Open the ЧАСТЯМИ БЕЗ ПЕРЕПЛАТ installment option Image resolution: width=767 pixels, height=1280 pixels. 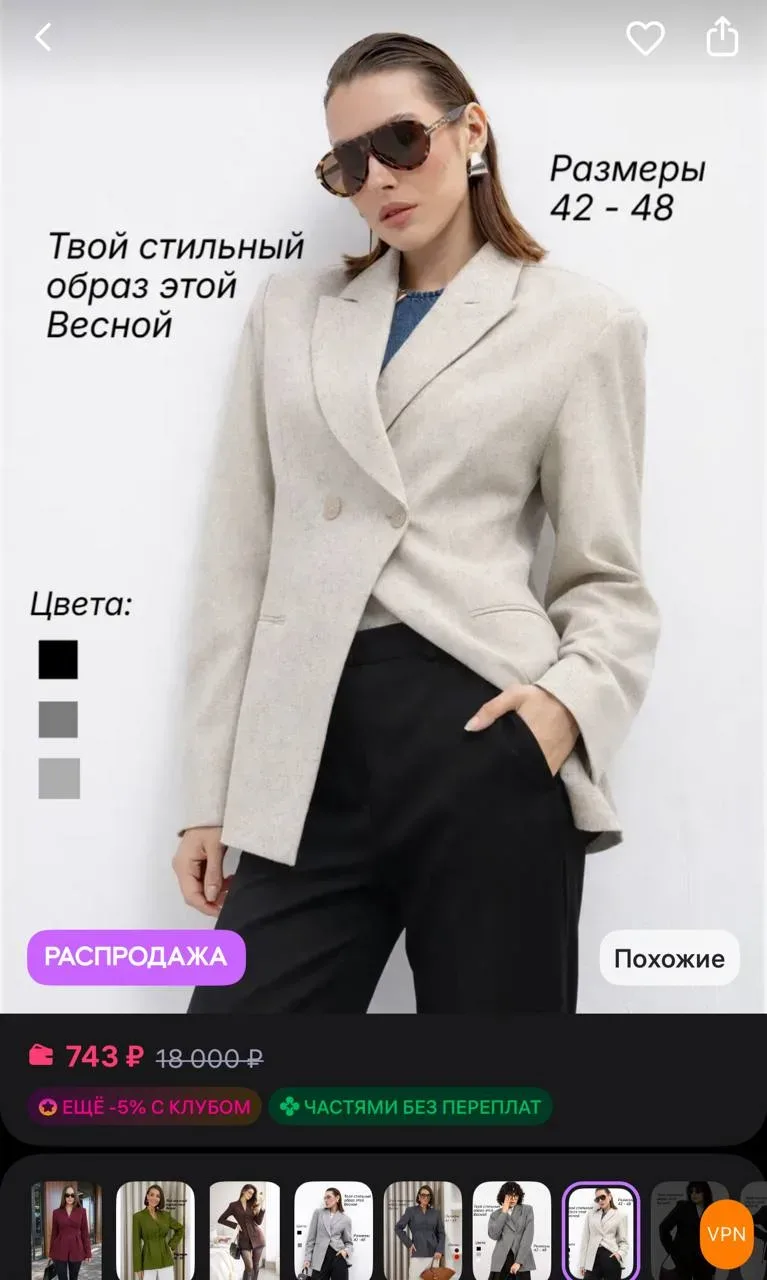click(410, 1107)
